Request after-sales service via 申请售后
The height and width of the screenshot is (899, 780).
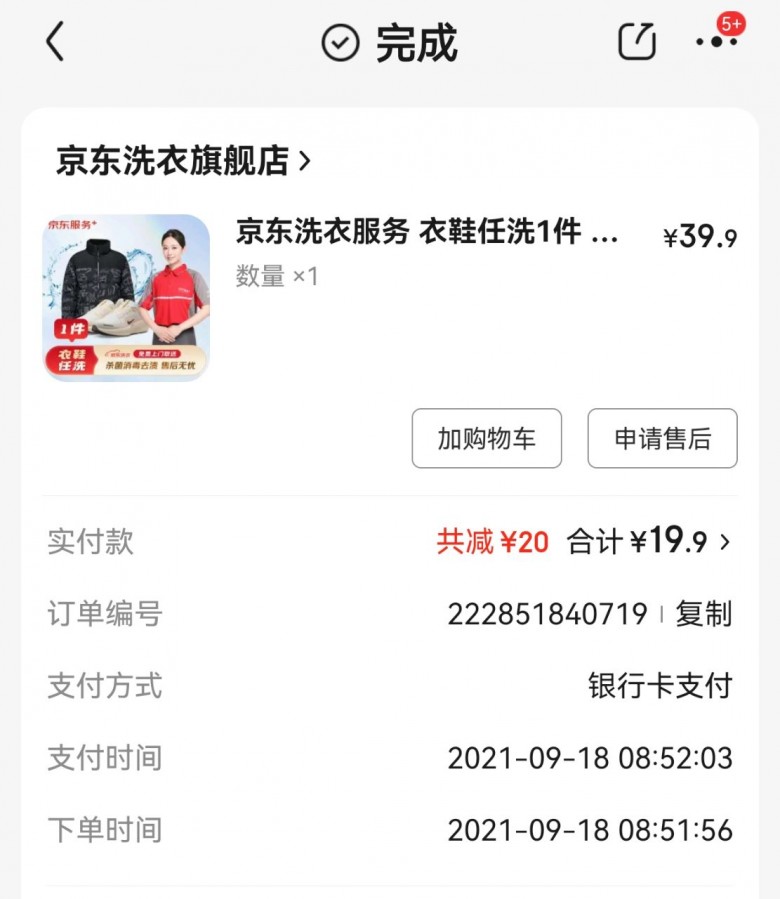(662, 438)
